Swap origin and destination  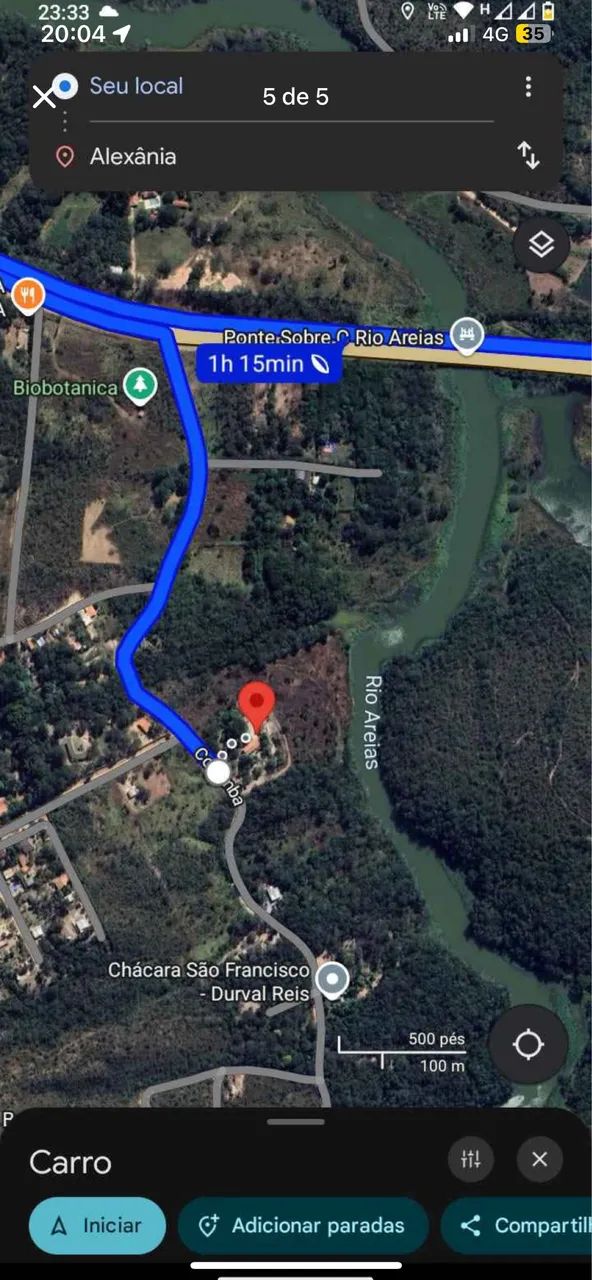tap(528, 155)
